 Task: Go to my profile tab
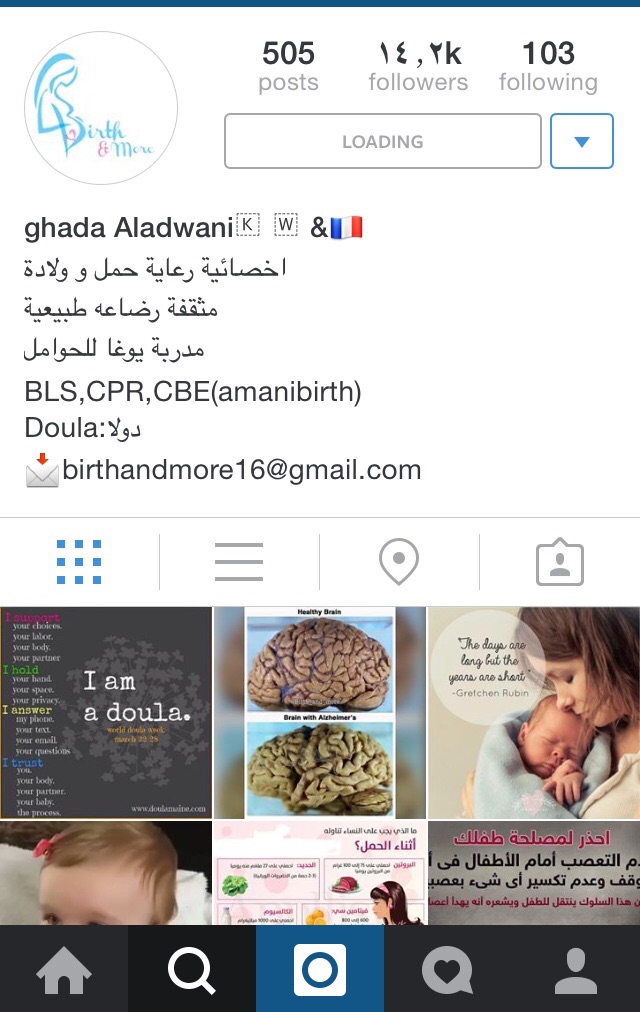pyautogui.click(x=576, y=969)
